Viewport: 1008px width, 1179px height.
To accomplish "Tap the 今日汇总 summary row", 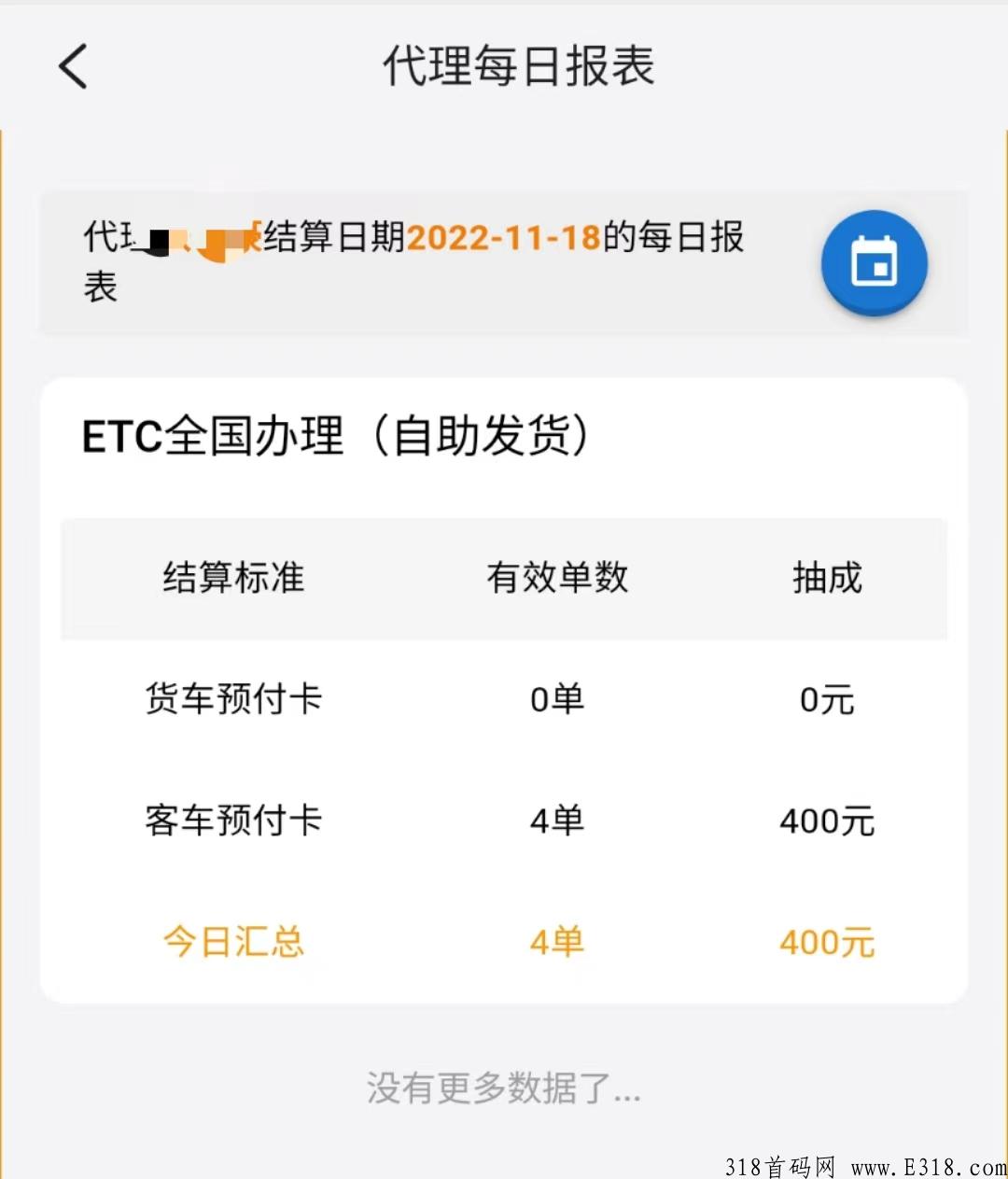I will click(232, 942).
